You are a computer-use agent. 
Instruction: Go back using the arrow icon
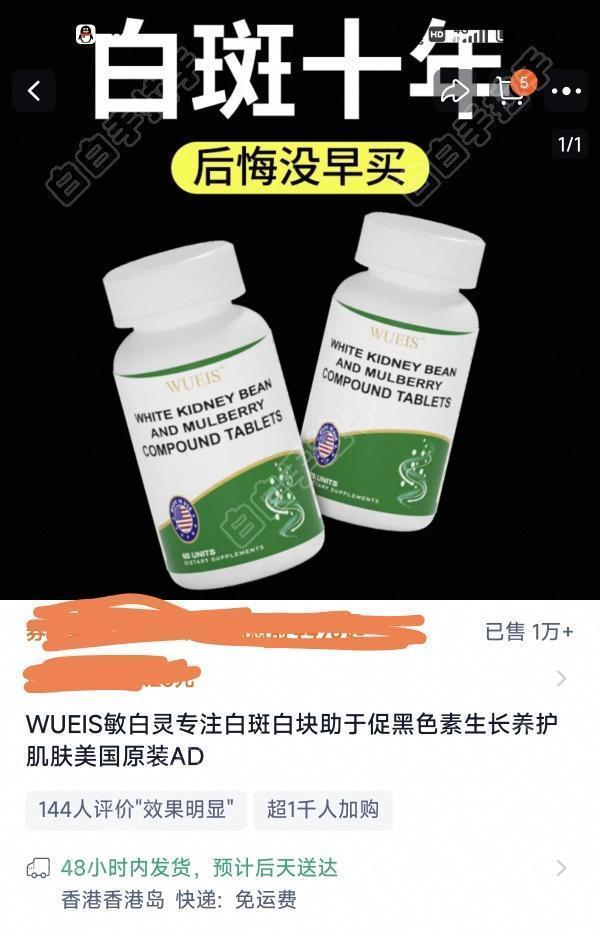tap(34, 92)
